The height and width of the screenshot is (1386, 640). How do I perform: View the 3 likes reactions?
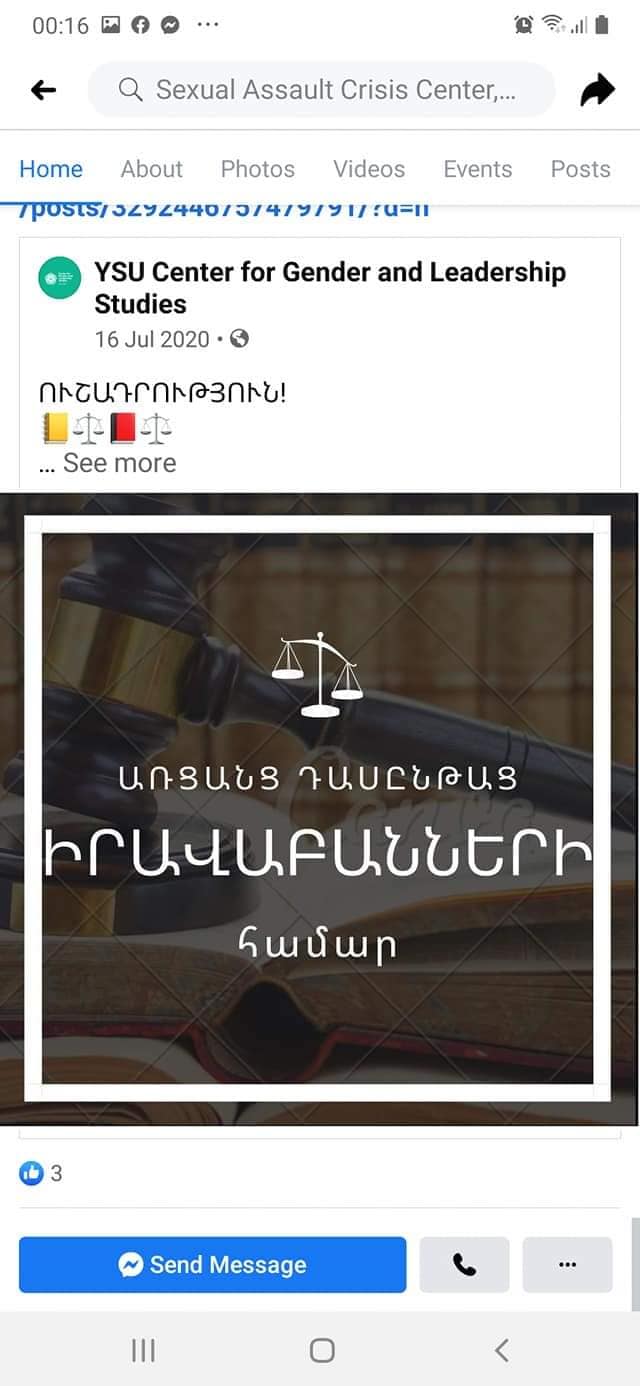coord(42,1173)
